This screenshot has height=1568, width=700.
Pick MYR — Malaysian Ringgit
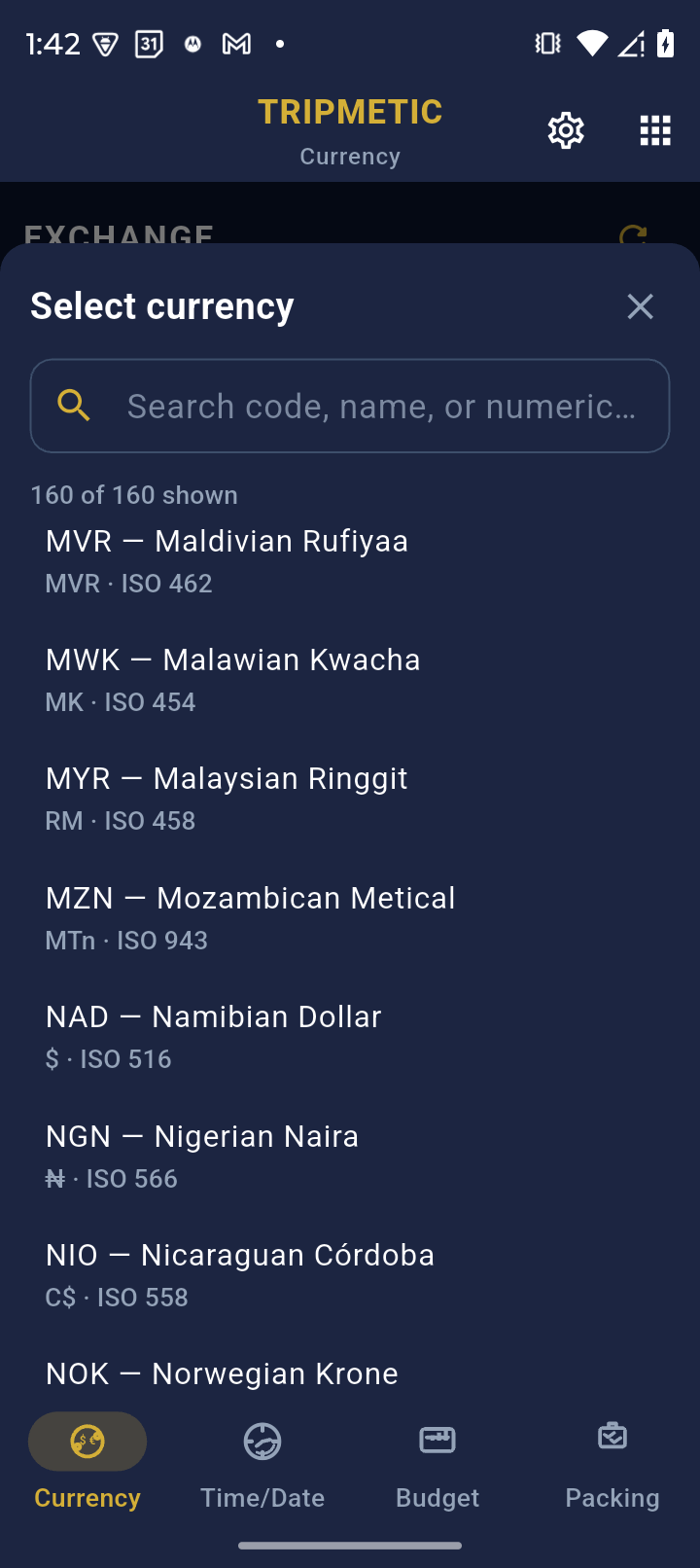(x=350, y=799)
